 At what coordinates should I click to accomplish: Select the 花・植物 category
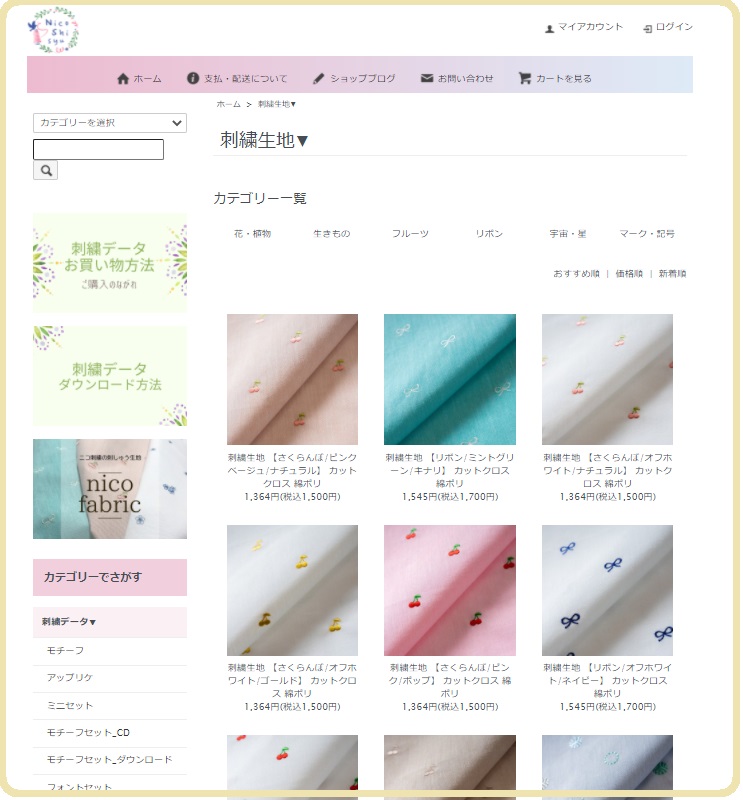click(252, 233)
